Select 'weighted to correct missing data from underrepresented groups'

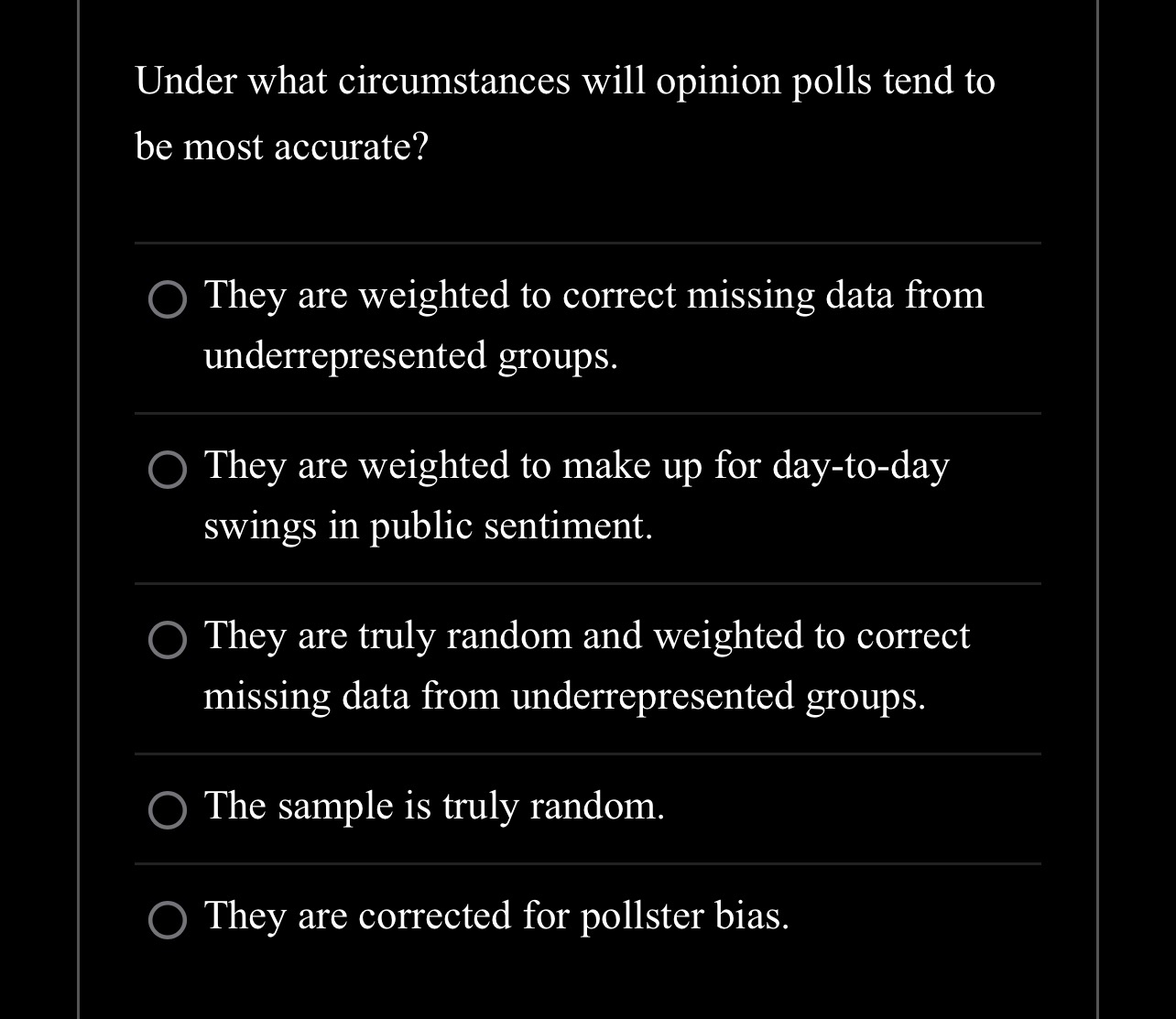167,299
